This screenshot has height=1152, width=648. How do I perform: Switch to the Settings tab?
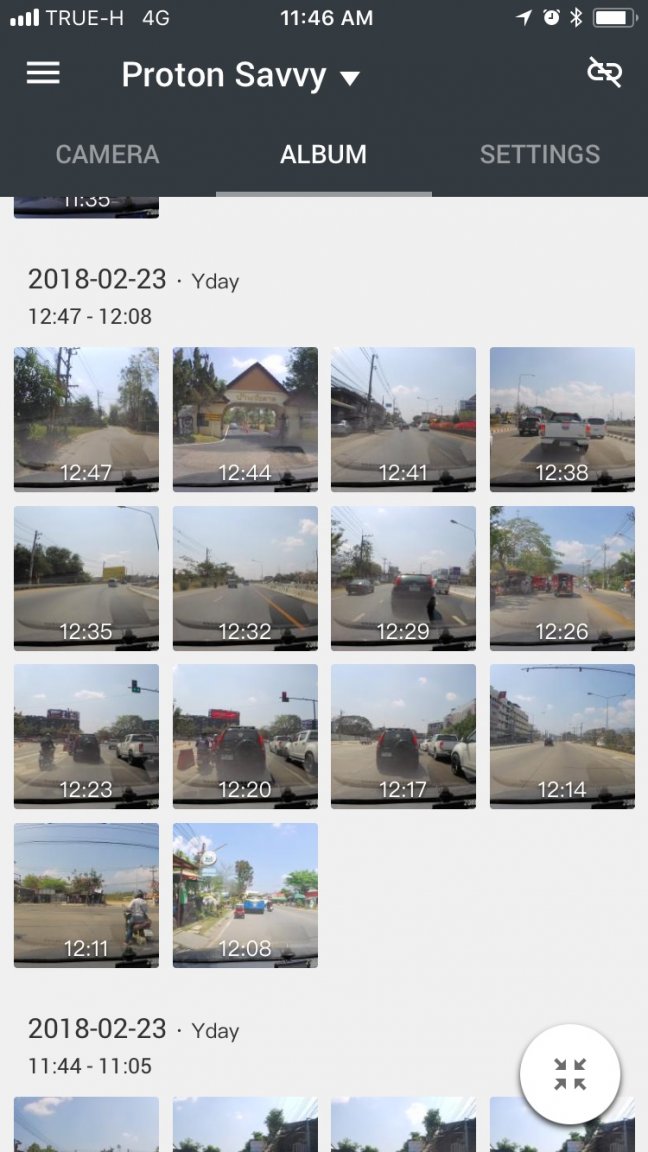click(539, 154)
